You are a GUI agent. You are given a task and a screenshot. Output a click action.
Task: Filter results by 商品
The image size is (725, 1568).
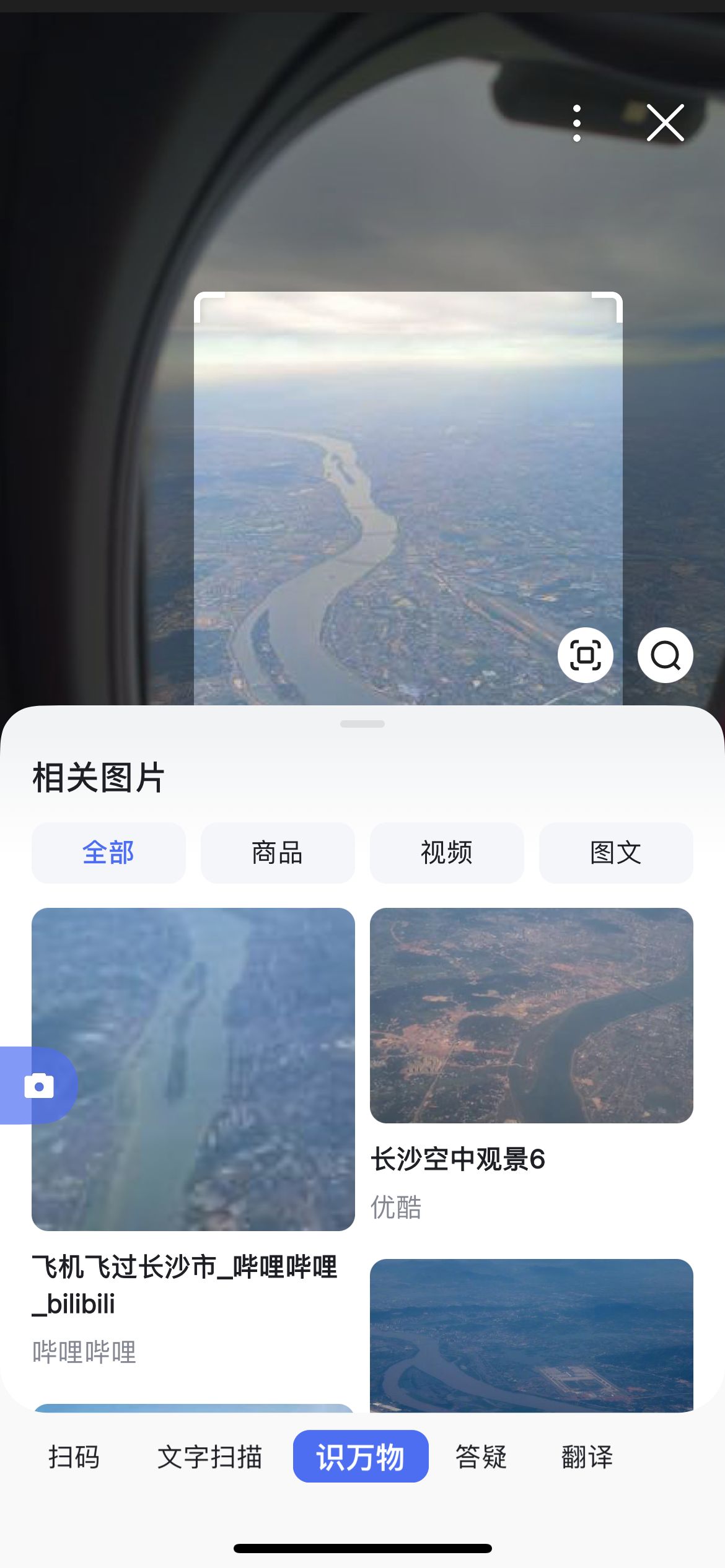[278, 853]
